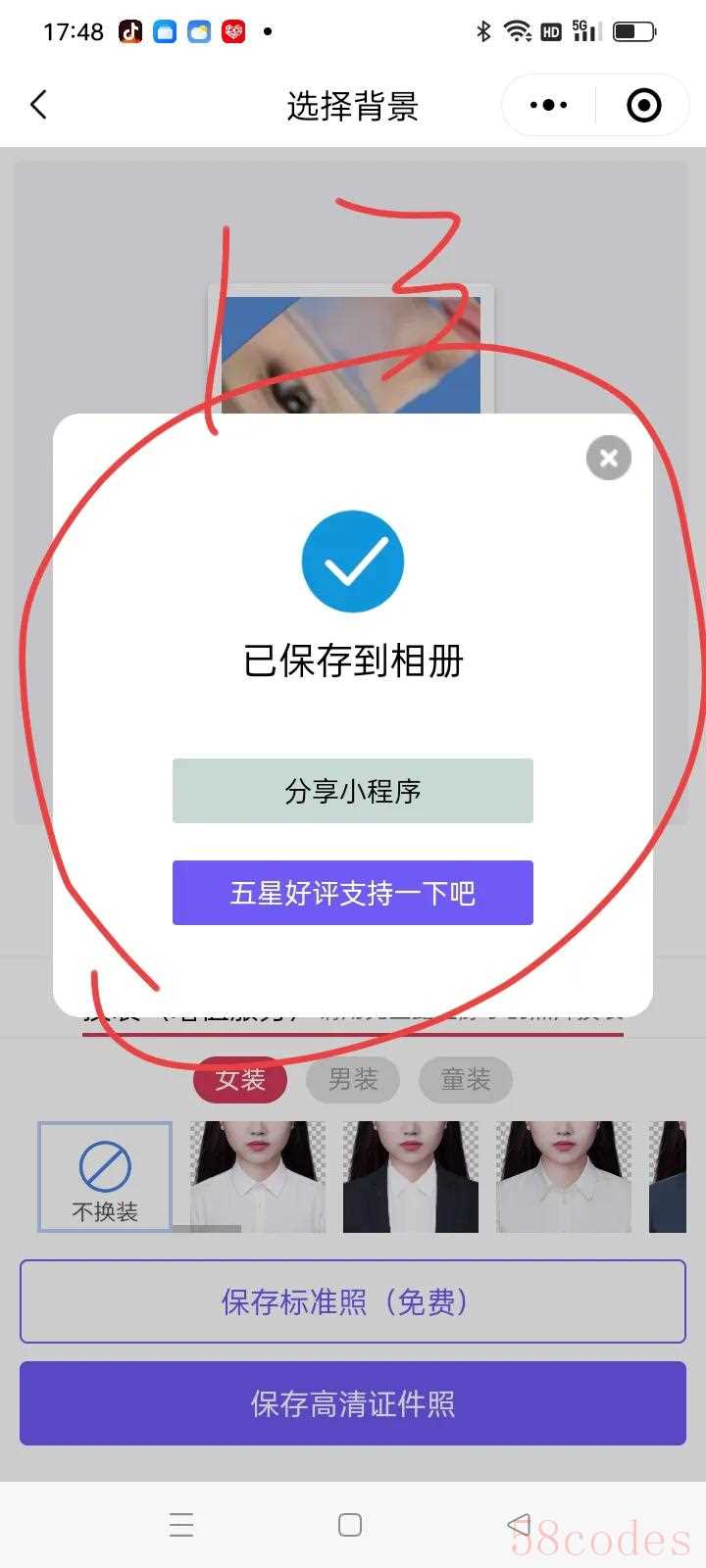This screenshot has height=1568, width=706.
Task: Open the system recent apps view
Action: (181, 1525)
